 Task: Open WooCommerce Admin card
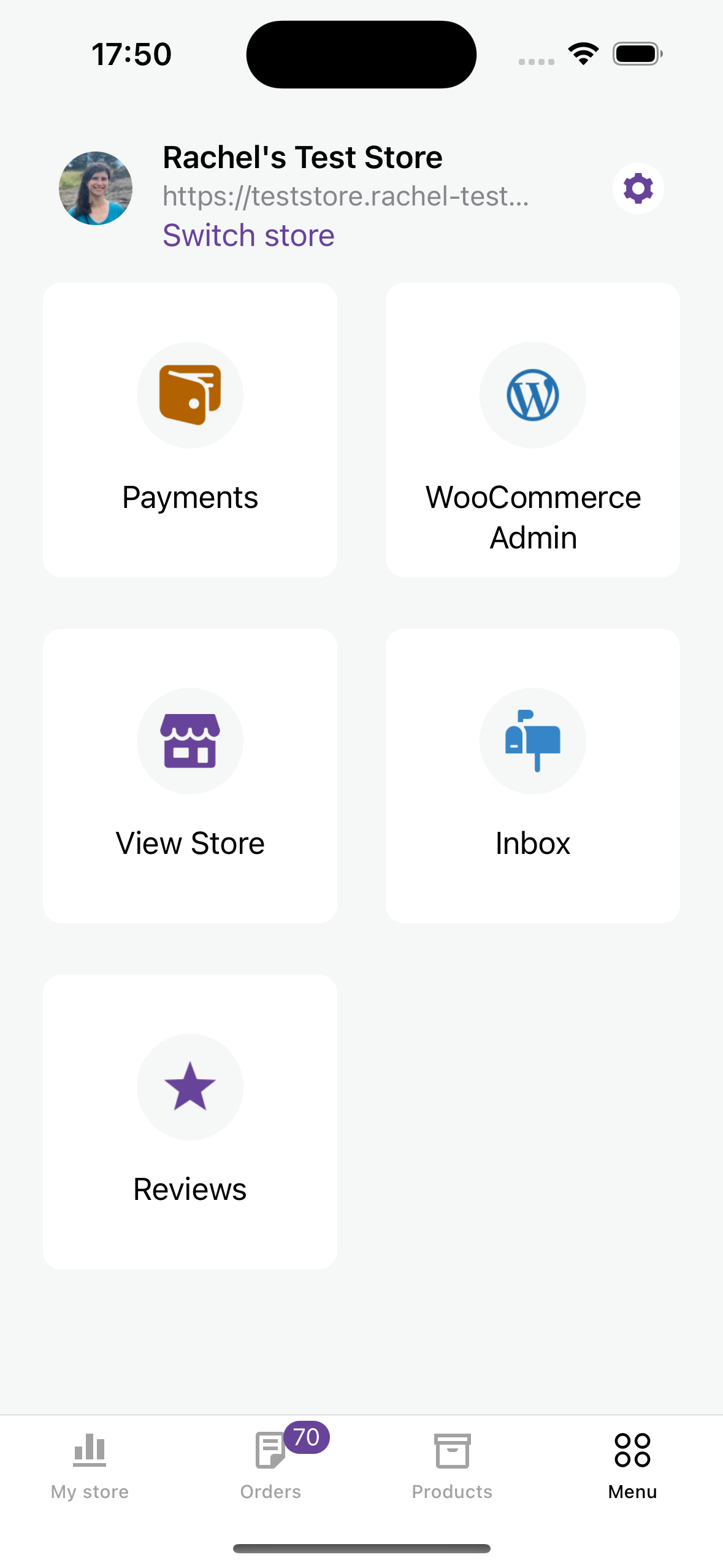pos(532,429)
